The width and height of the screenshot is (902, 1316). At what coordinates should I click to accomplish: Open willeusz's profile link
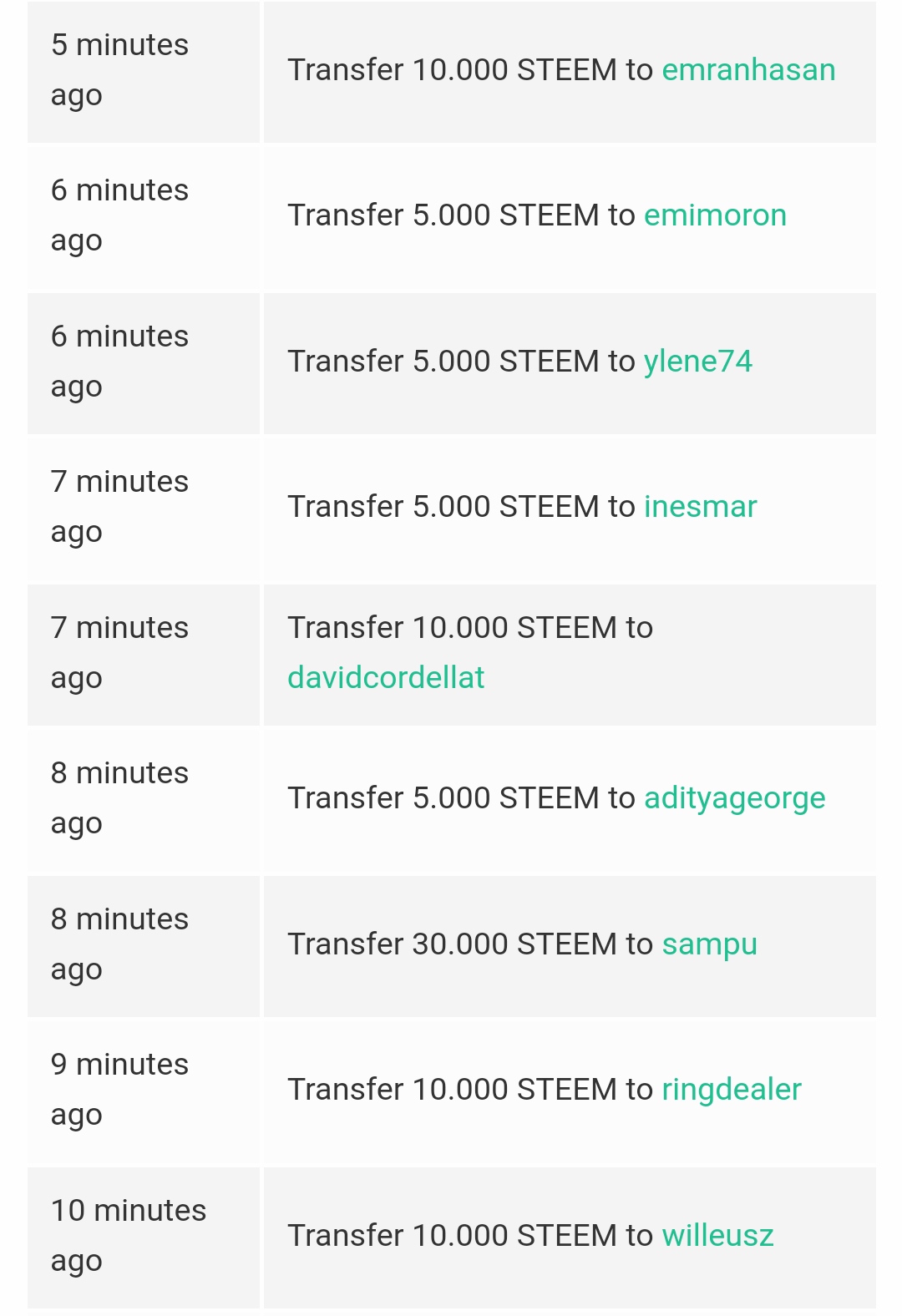pyautogui.click(x=717, y=1236)
